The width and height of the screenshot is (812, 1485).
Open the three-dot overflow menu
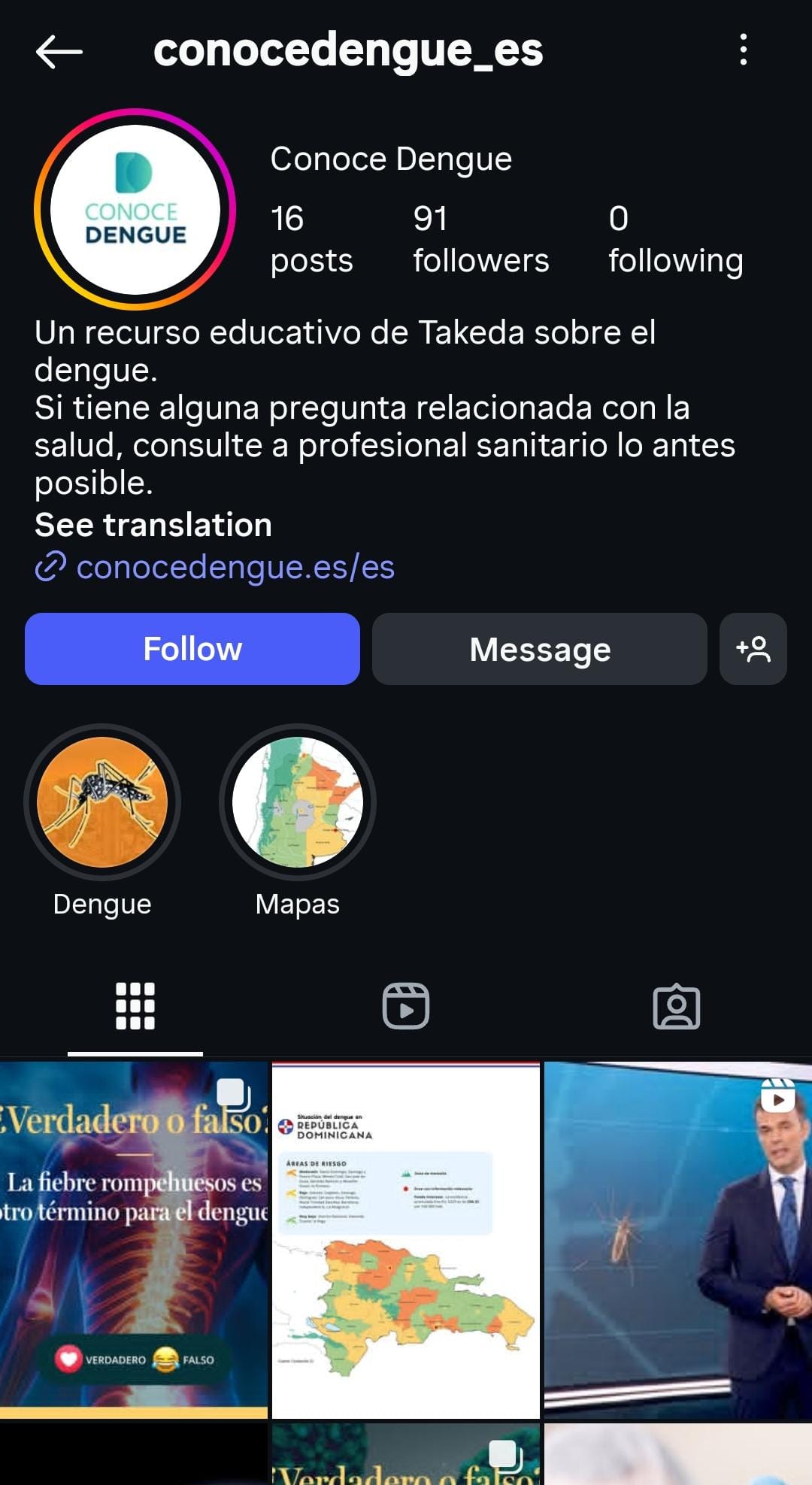tap(743, 50)
